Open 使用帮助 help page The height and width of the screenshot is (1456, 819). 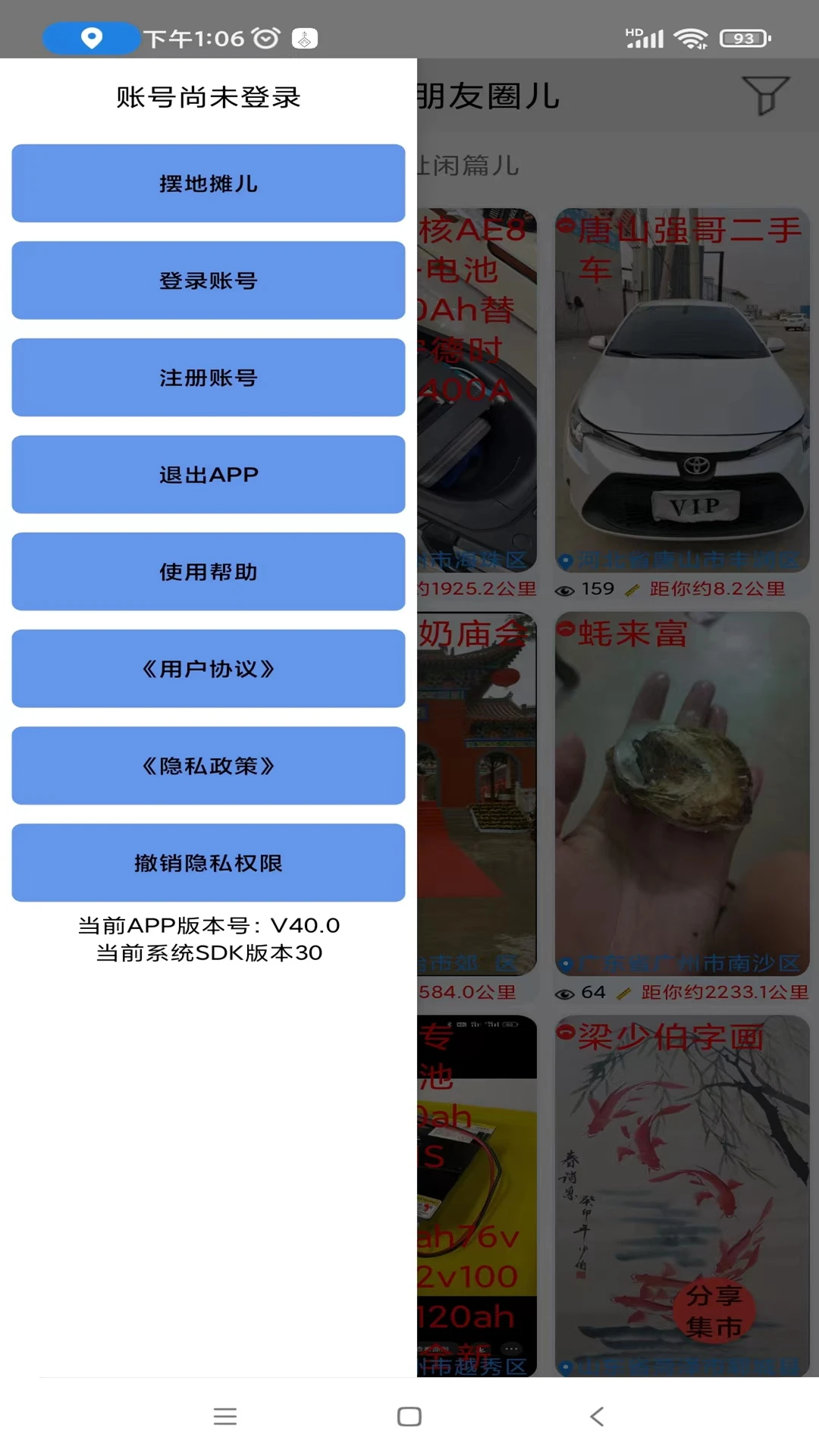209,572
